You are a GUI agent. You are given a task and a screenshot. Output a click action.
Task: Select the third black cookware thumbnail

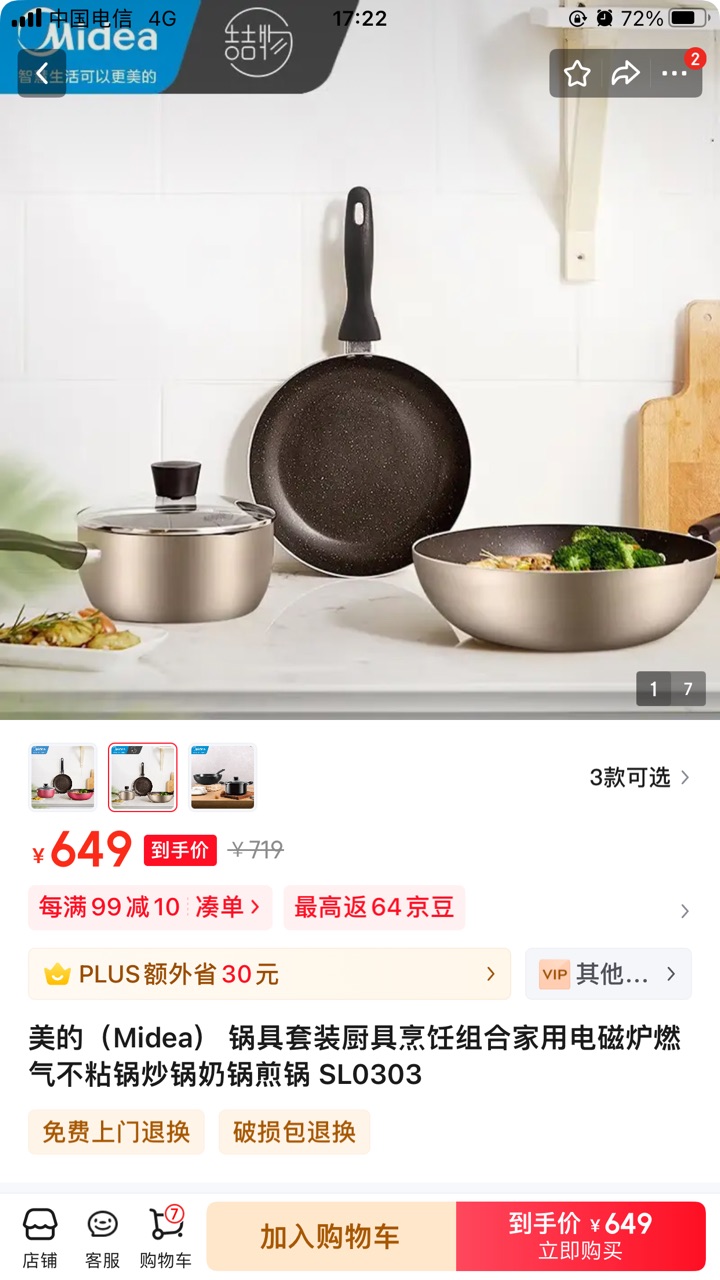[222, 777]
